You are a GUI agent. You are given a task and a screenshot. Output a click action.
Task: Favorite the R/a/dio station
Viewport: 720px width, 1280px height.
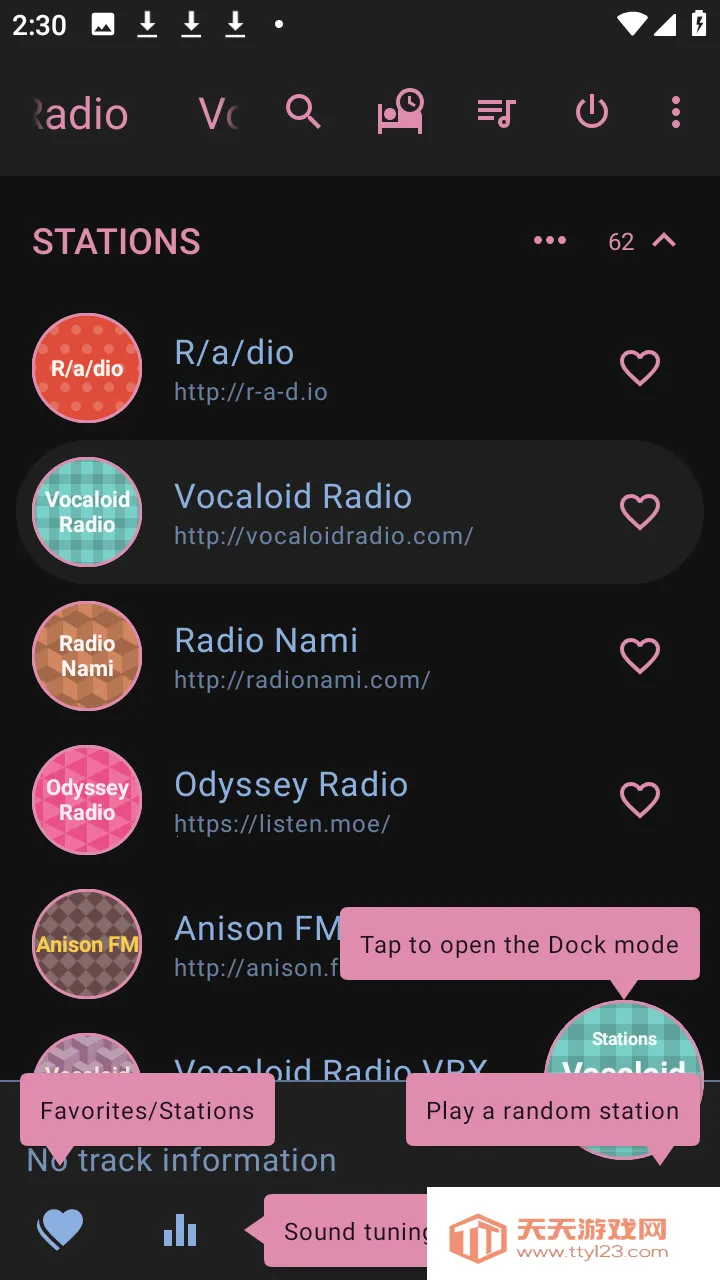[x=640, y=368]
